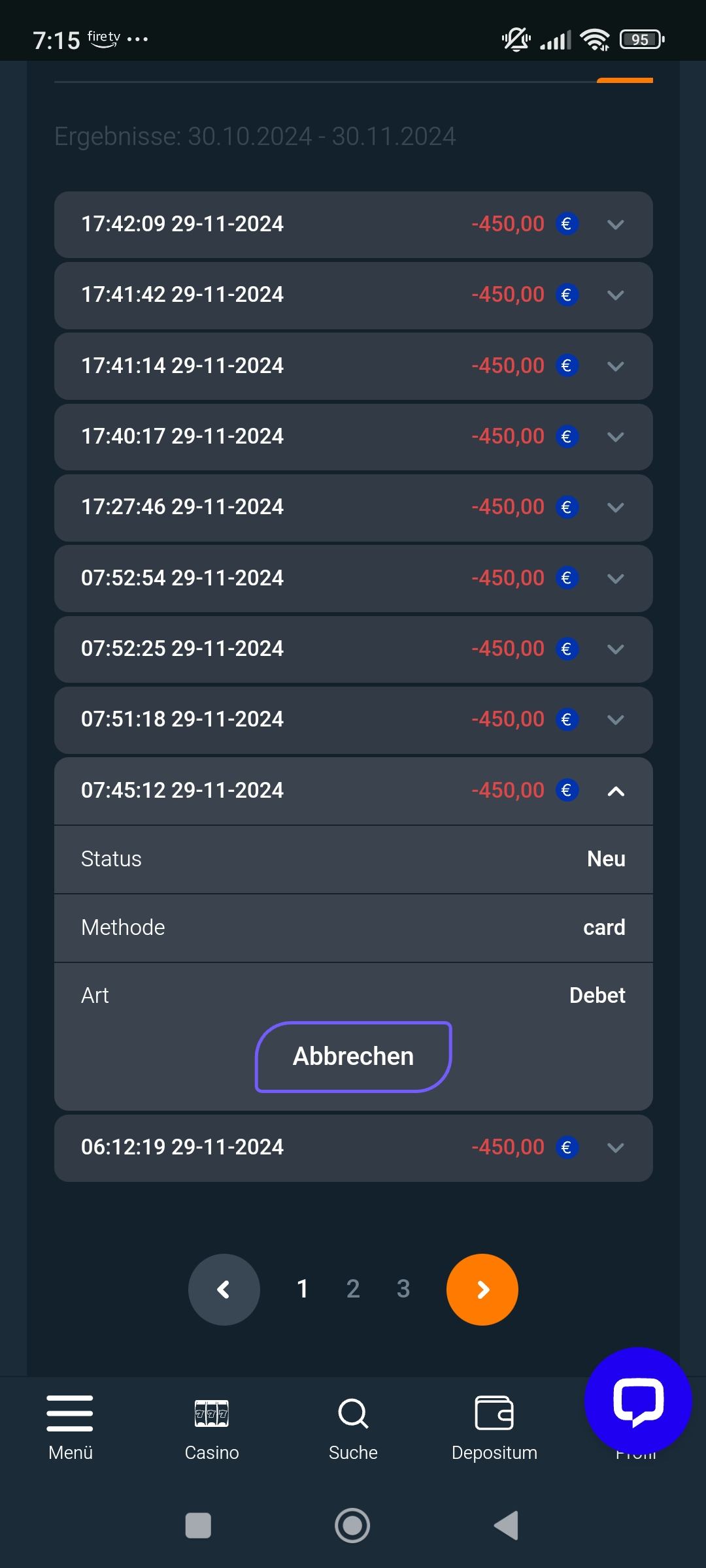Expand the 06:12:19 transaction entry

(615, 1148)
